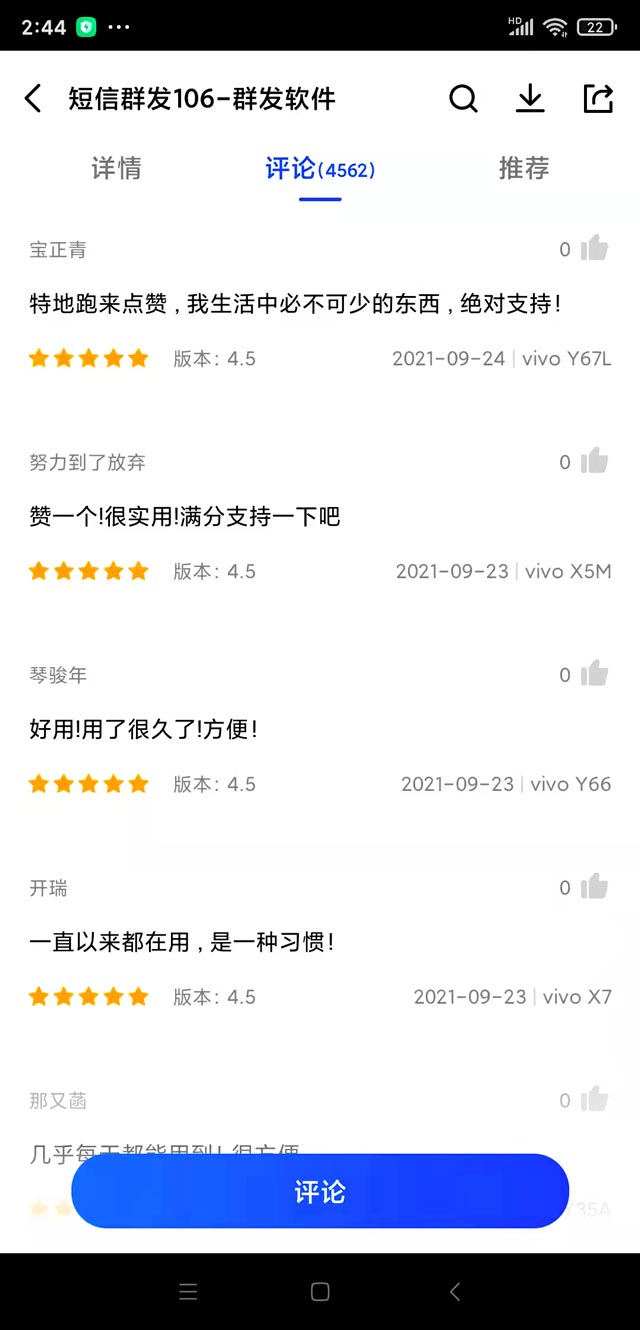Open the search icon in the top bar

(x=463, y=98)
